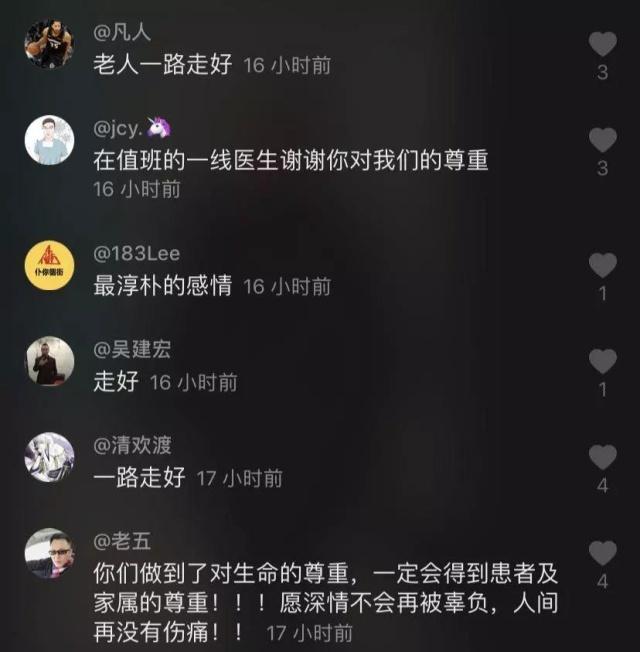The image size is (640, 652).
Task: Reply to comment 最淳朴的感情
Action: tap(162, 286)
